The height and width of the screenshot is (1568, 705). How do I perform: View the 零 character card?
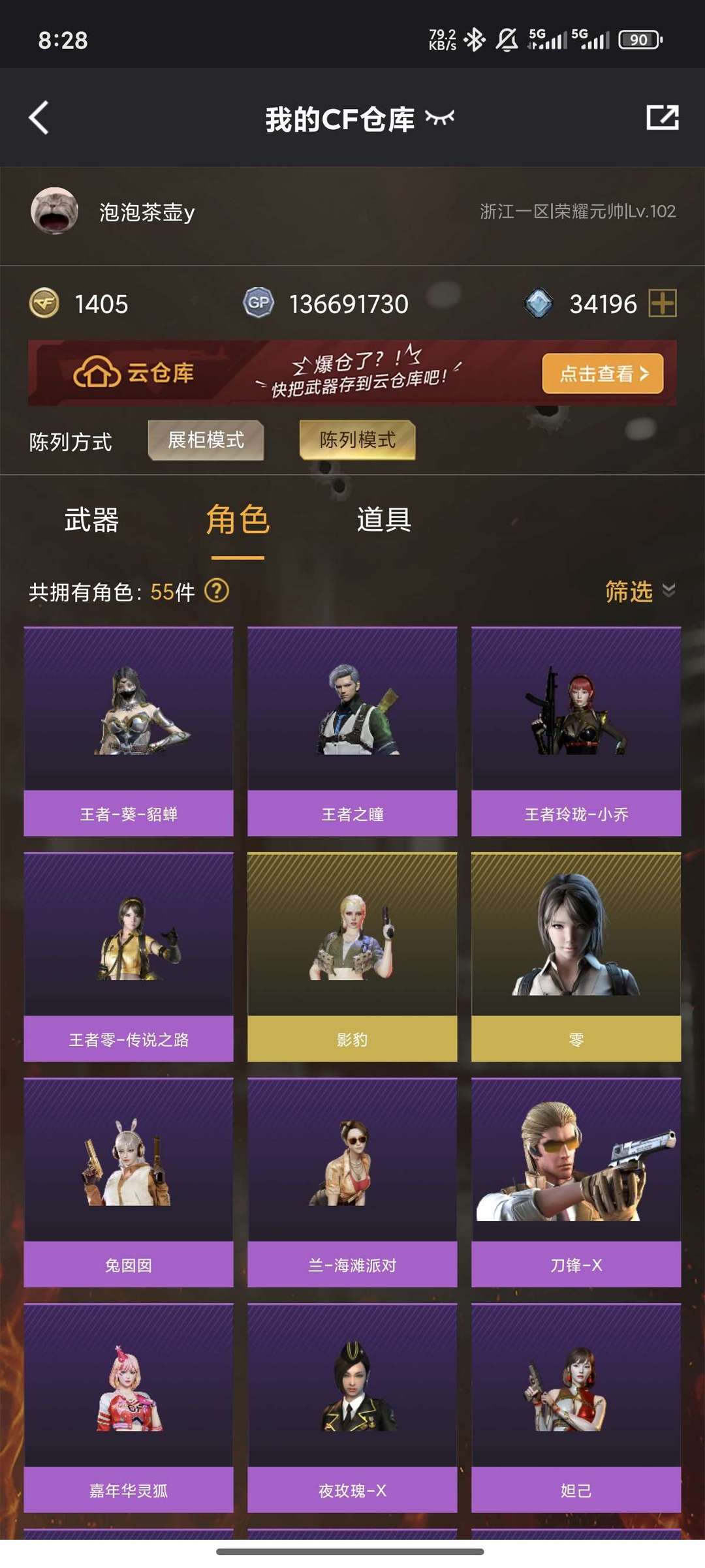576,957
